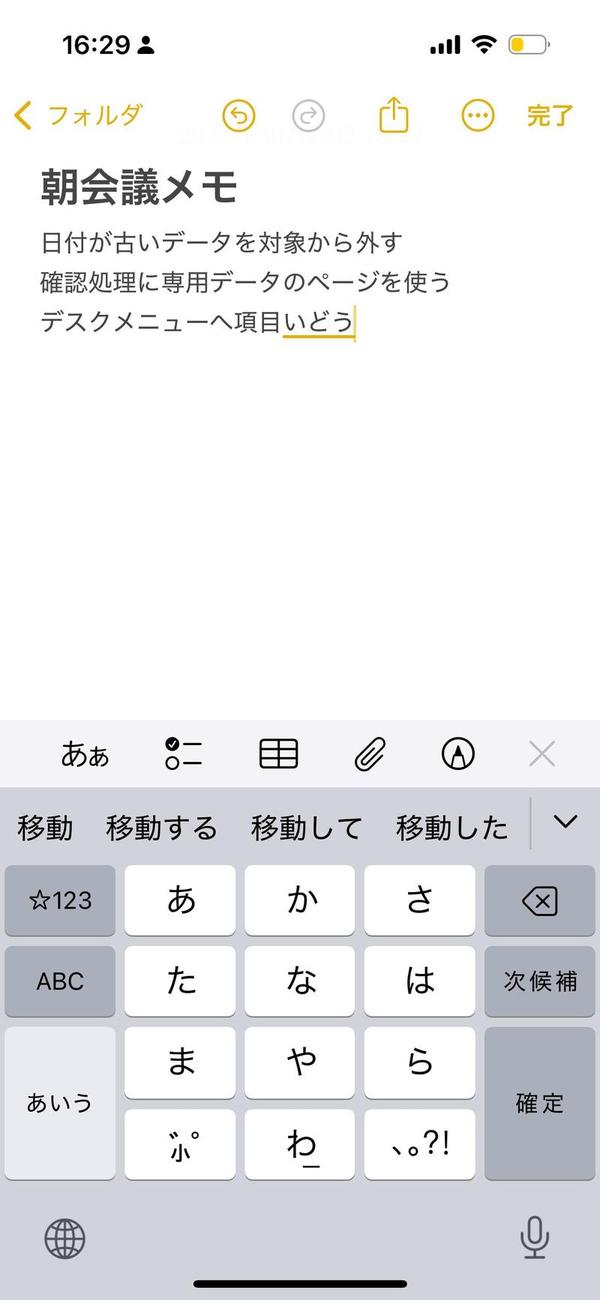The image size is (600, 1300).
Task: Choose the 移動する candidate
Action: (161, 827)
